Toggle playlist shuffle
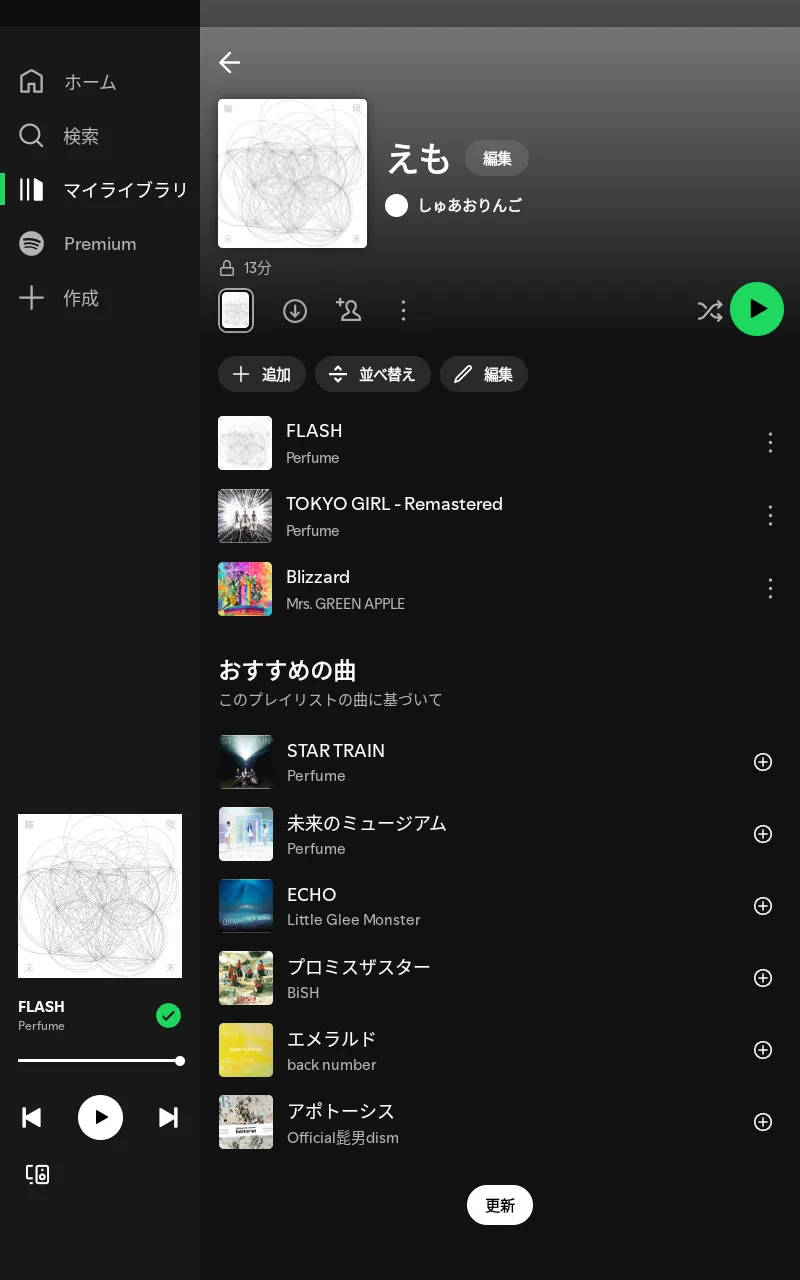The height and width of the screenshot is (1280, 800). point(709,311)
